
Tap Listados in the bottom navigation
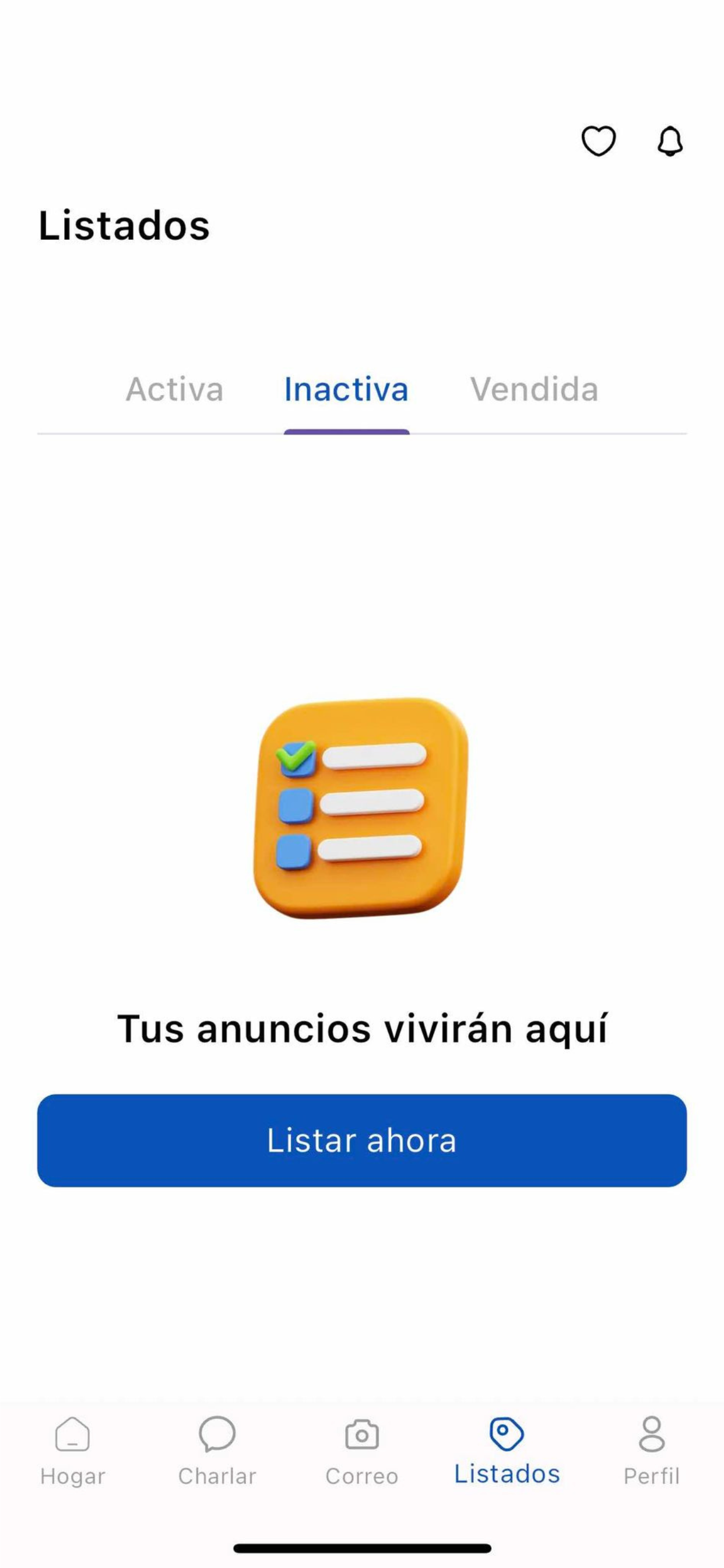[507, 1451]
